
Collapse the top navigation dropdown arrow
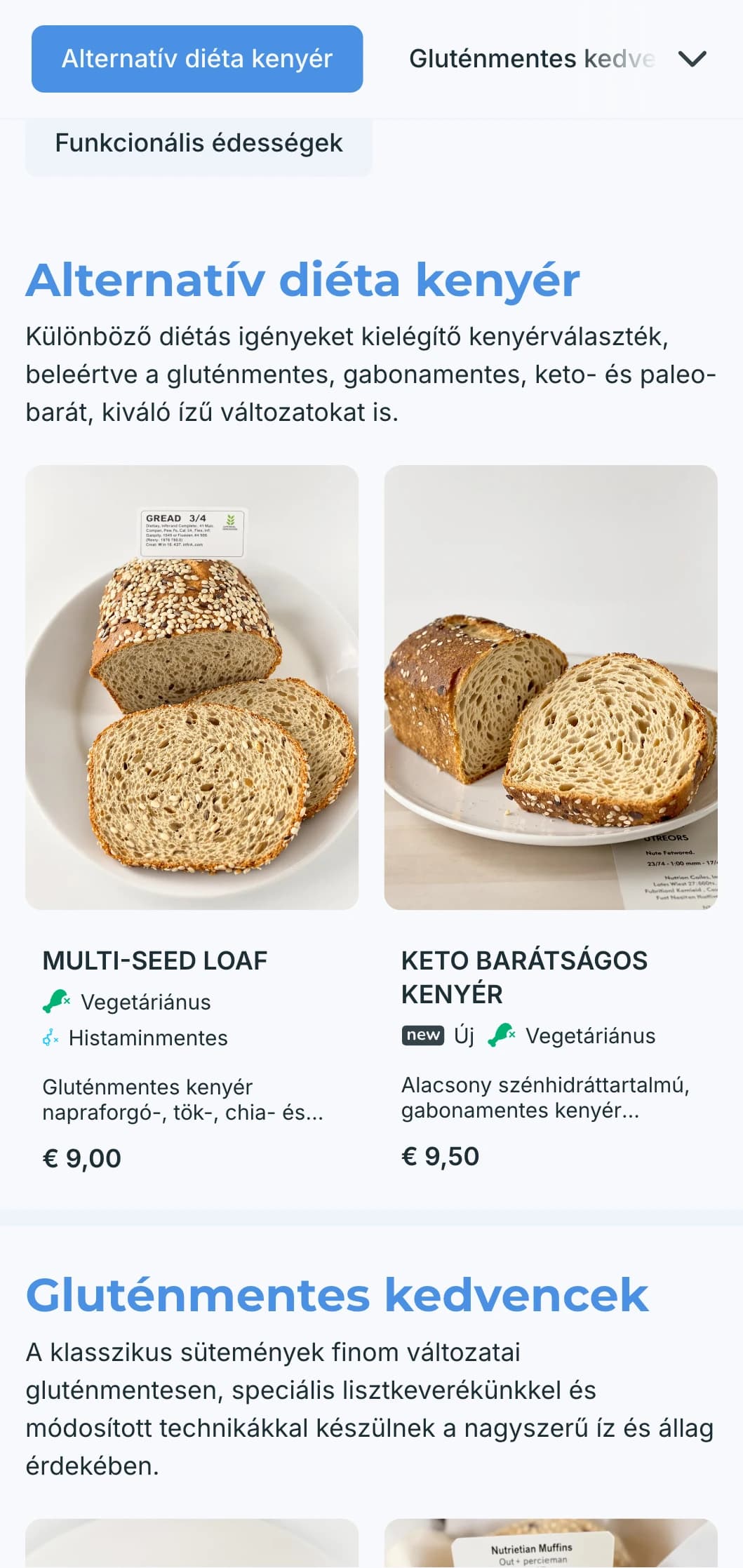point(693,60)
